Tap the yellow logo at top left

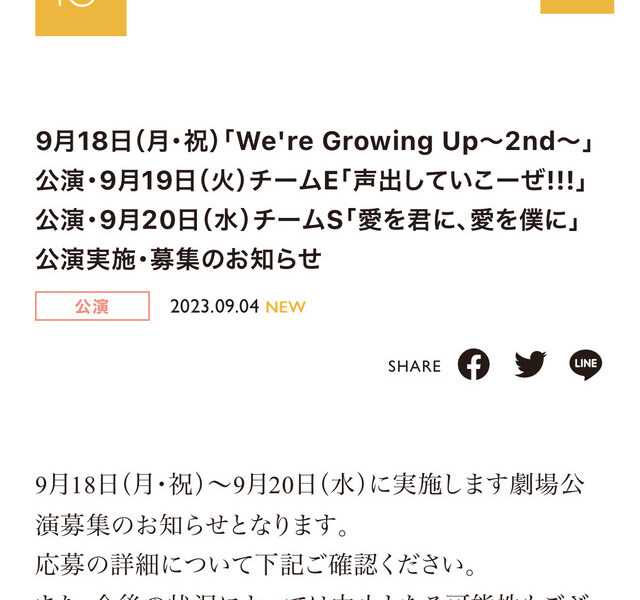click(80, 16)
